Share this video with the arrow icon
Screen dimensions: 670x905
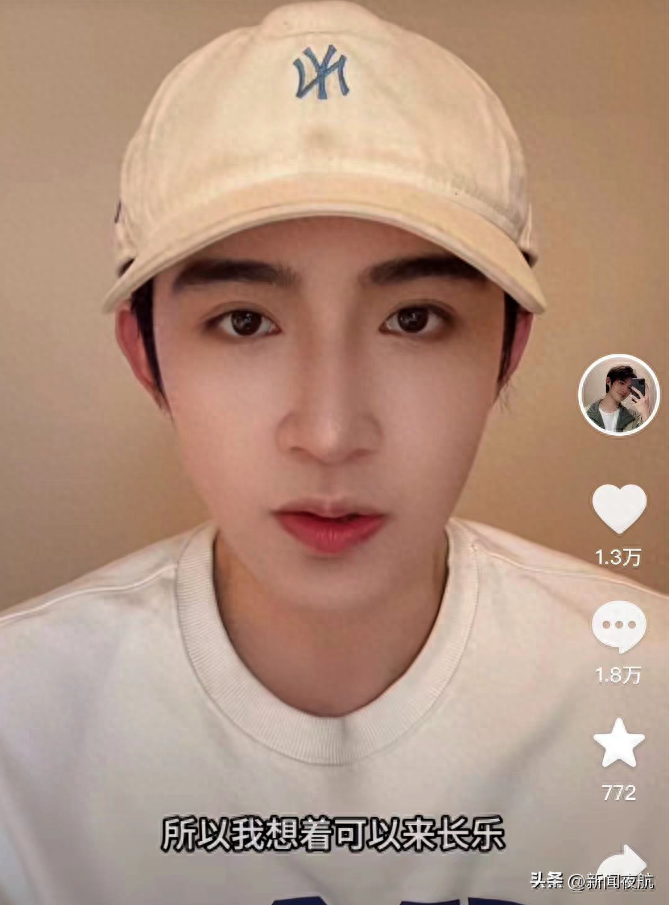(x=621, y=862)
